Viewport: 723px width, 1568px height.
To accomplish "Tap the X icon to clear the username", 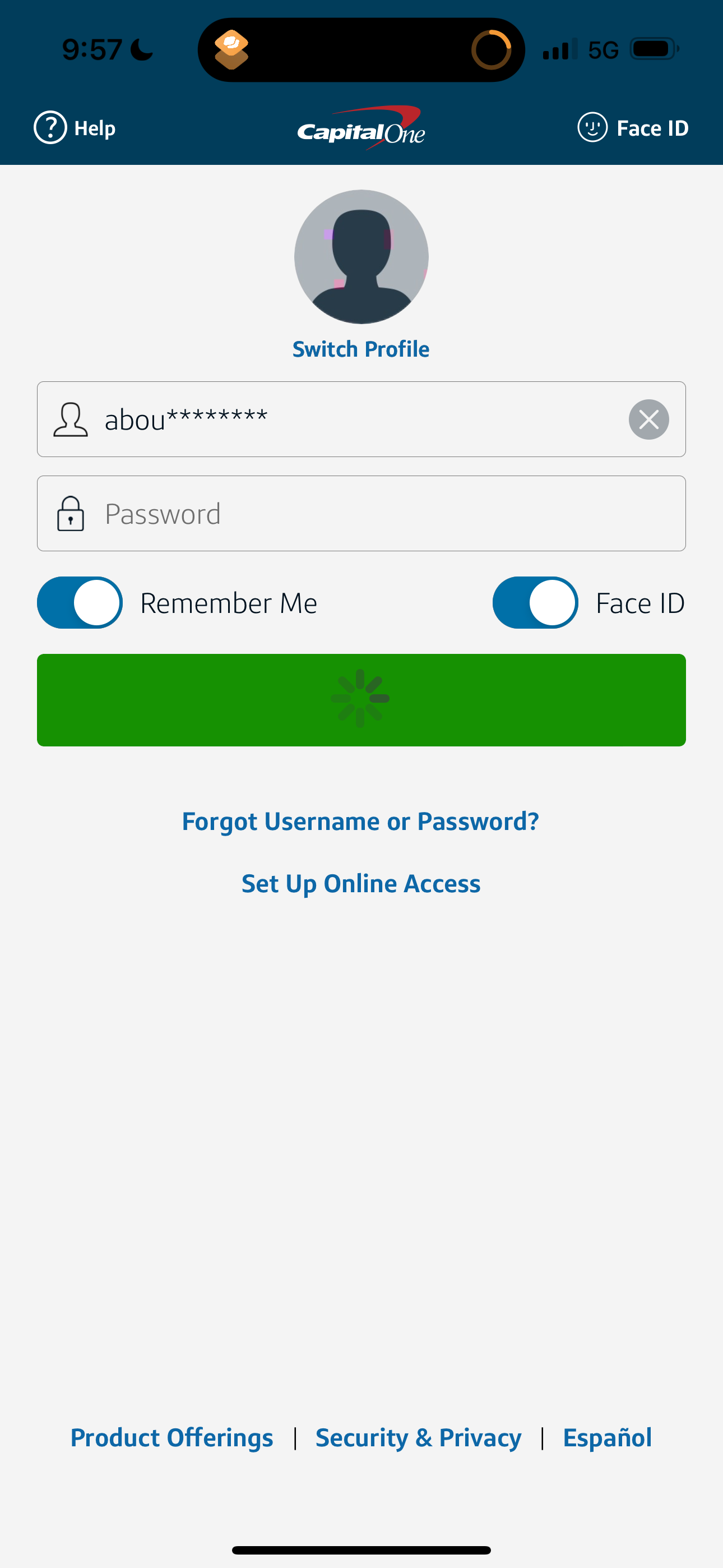I will [648, 419].
